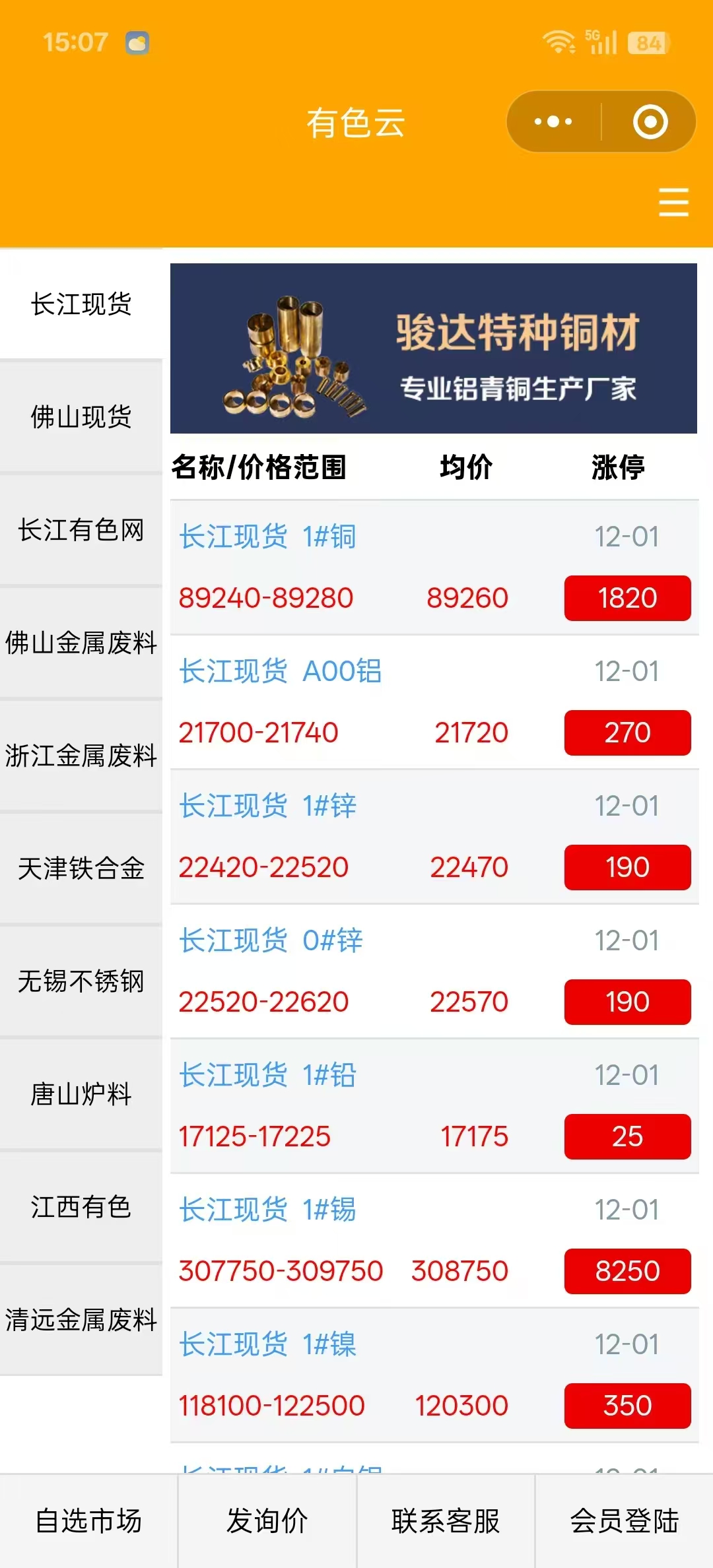View 长江现货 1#锡 price details
Image resolution: width=713 pixels, height=1568 pixels.
point(433,1241)
